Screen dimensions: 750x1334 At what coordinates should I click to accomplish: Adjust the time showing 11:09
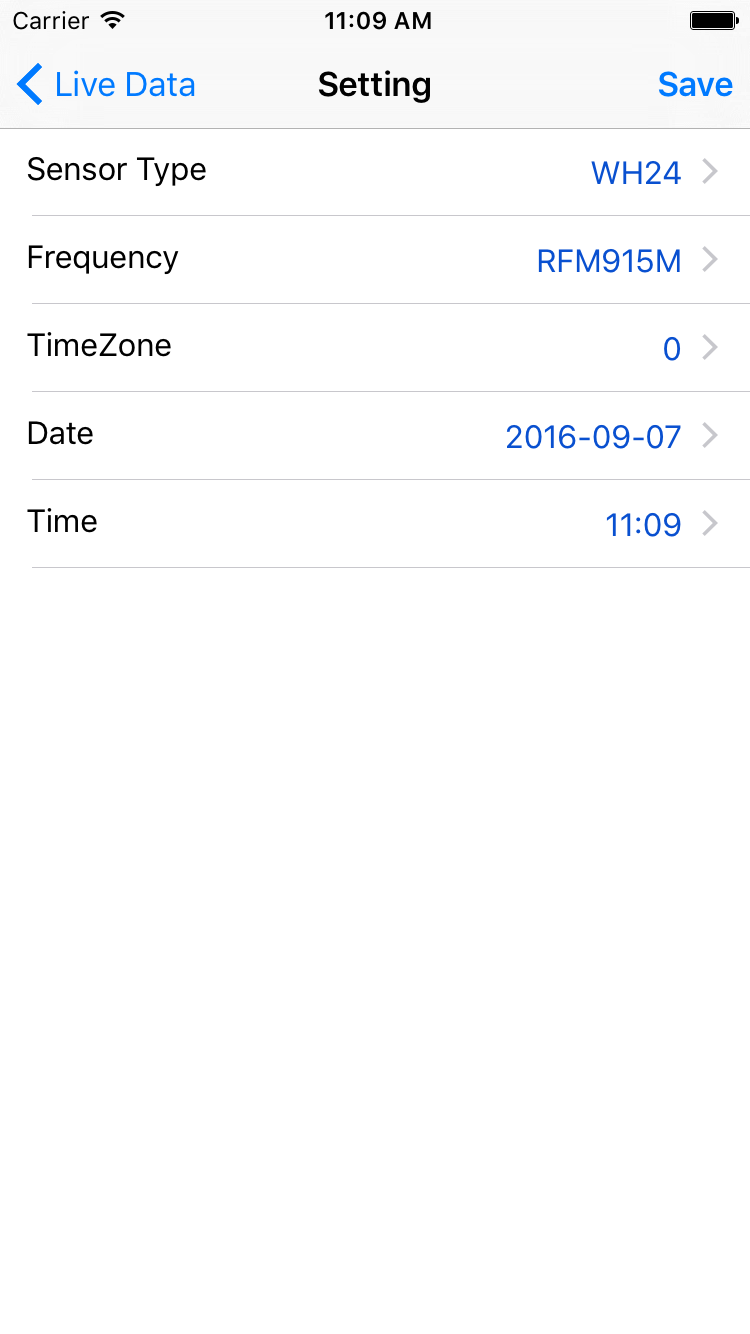(x=643, y=524)
